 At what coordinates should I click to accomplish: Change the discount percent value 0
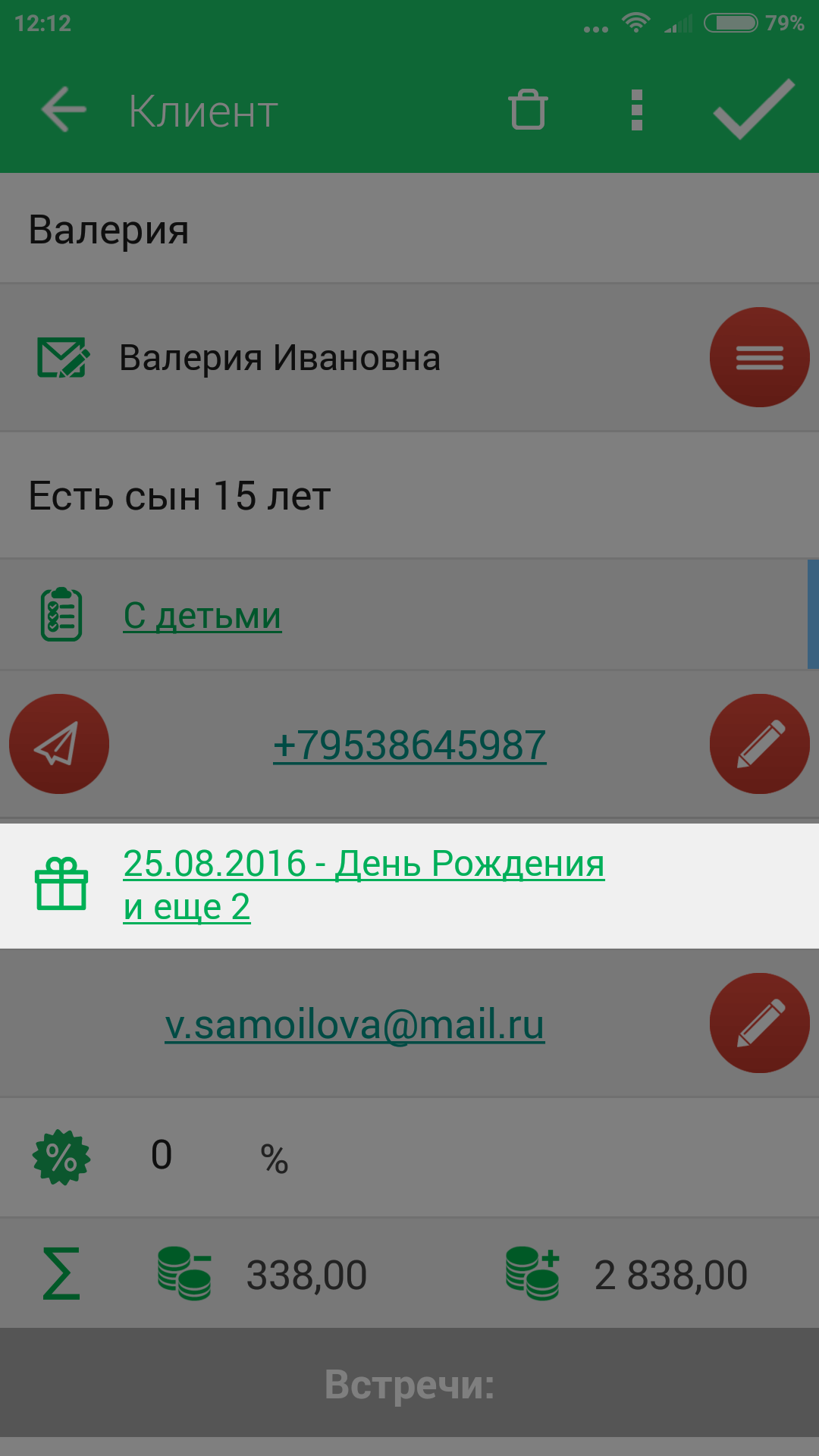pyautogui.click(x=162, y=1156)
